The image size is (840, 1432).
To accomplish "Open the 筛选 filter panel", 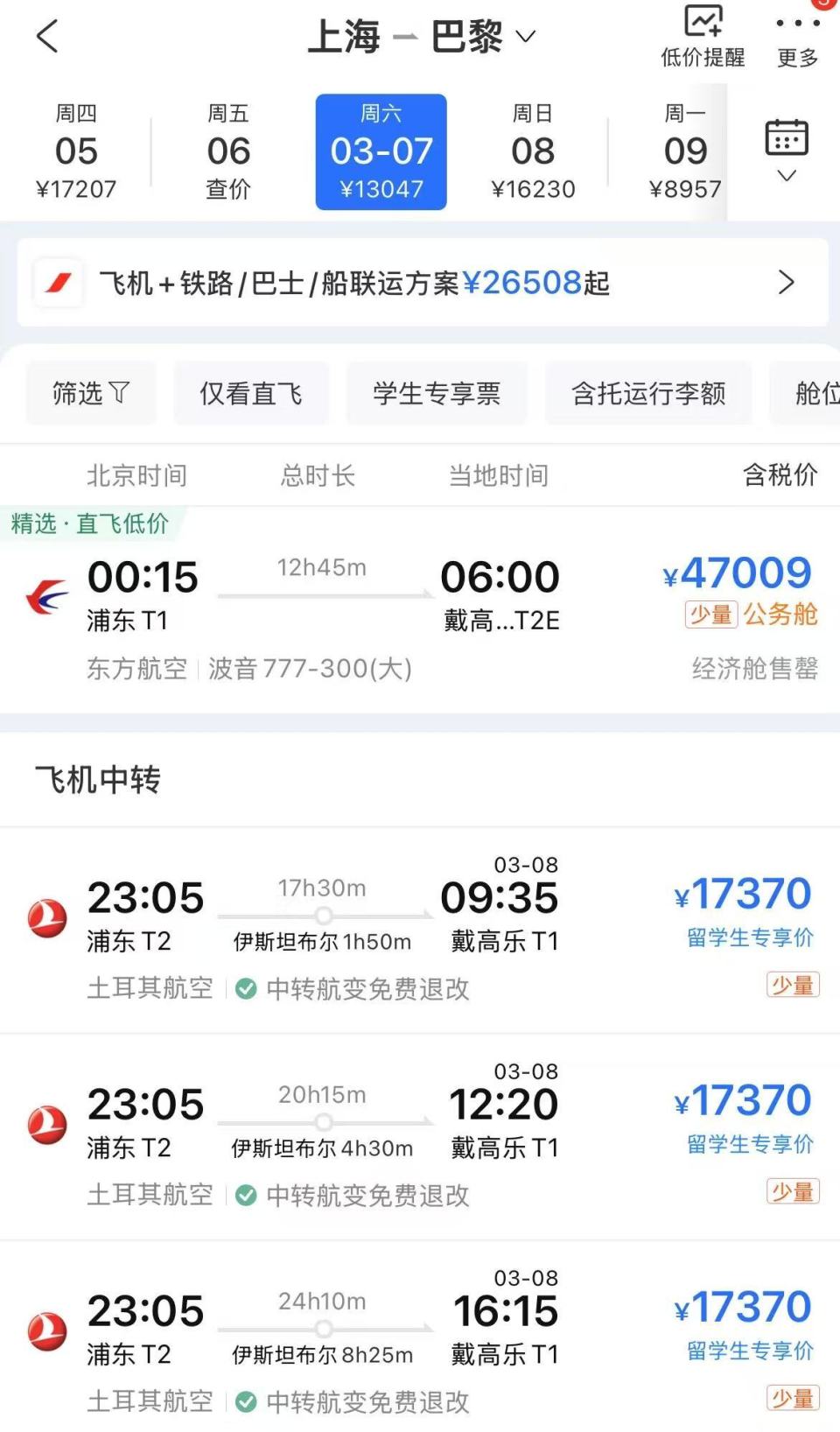I will click(x=90, y=393).
